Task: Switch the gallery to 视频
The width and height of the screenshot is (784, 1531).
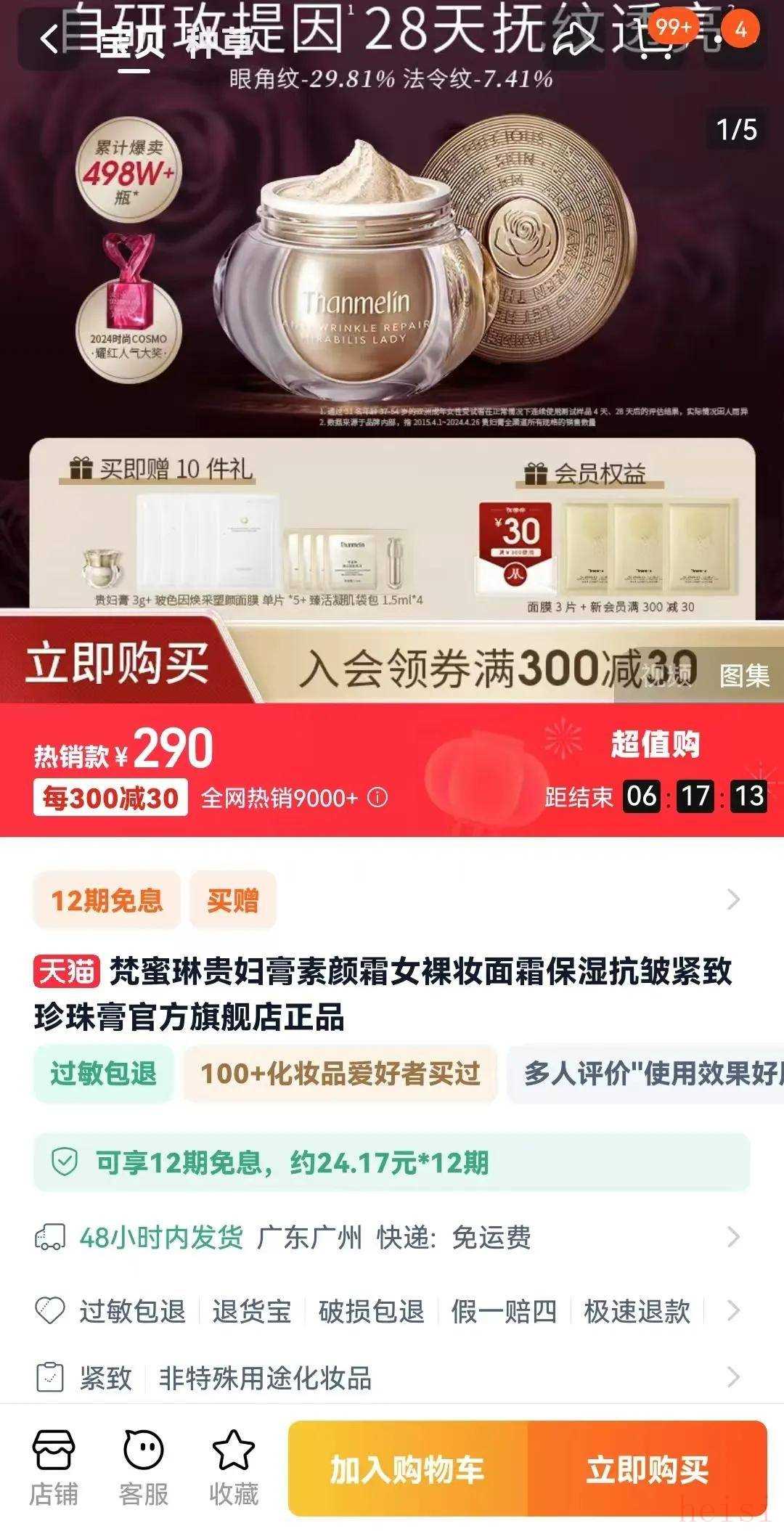Action: point(666,675)
